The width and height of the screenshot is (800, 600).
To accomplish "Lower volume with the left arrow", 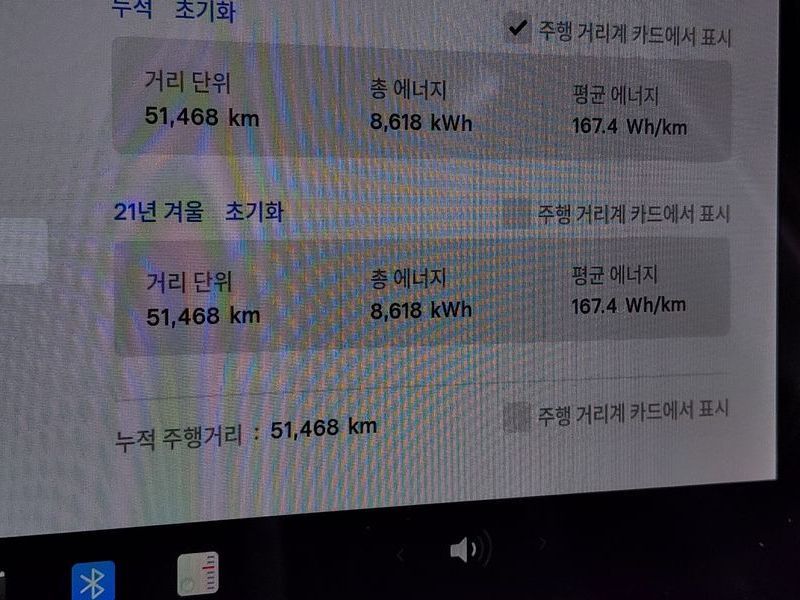I will (x=402, y=553).
